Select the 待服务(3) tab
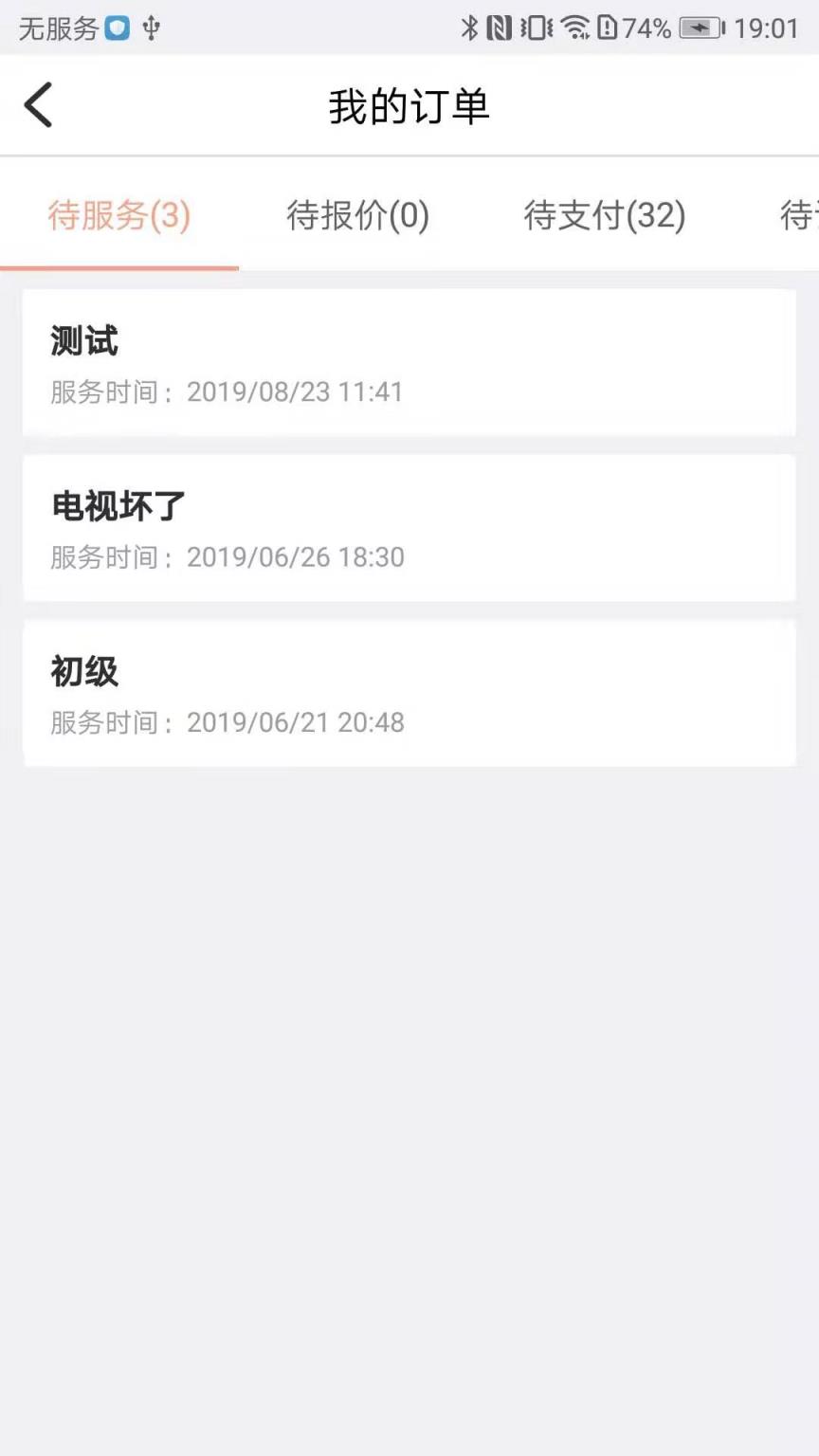Screen dimensions: 819x1456 118,216
